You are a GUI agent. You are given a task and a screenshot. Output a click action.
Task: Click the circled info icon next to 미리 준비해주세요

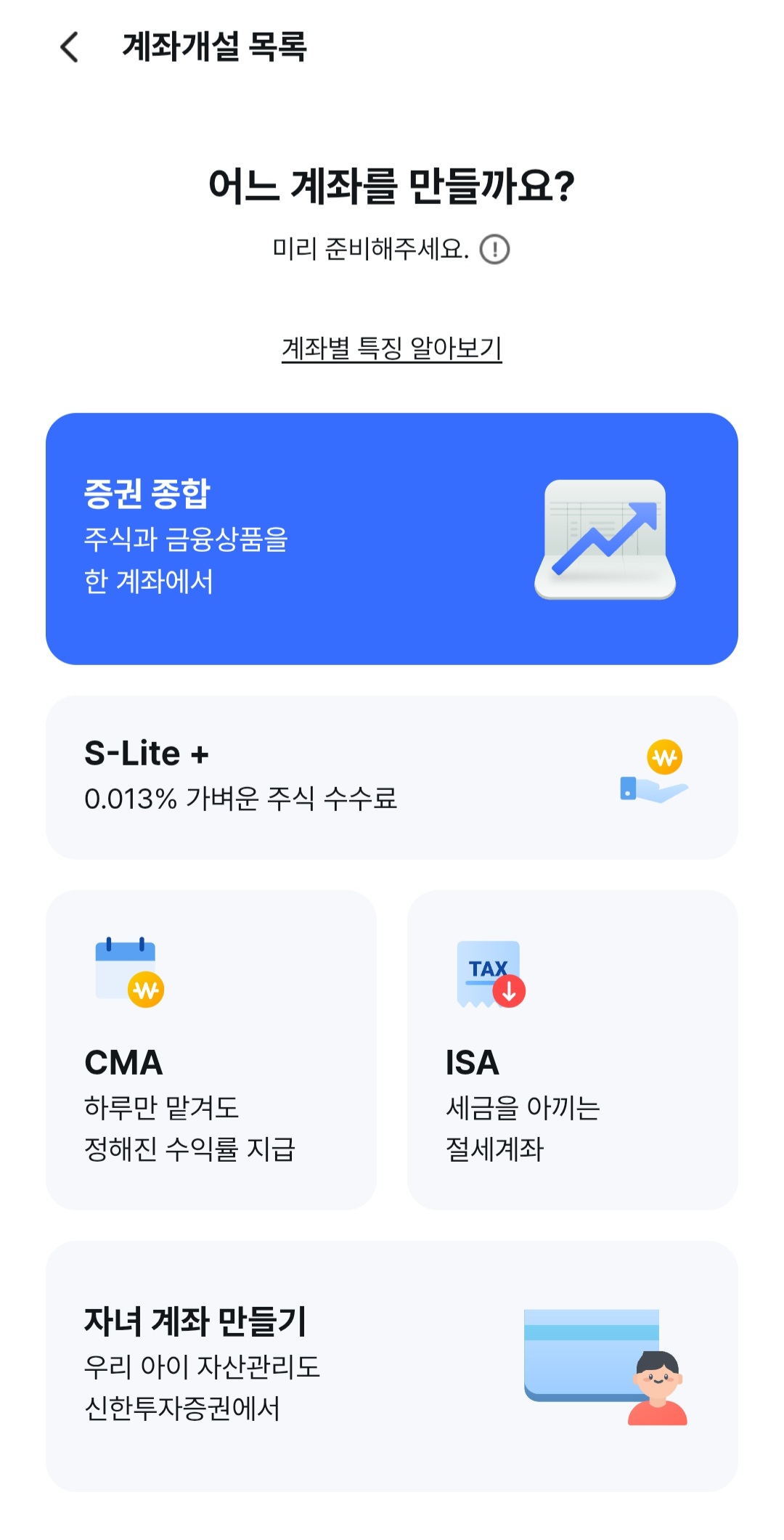[494, 248]
